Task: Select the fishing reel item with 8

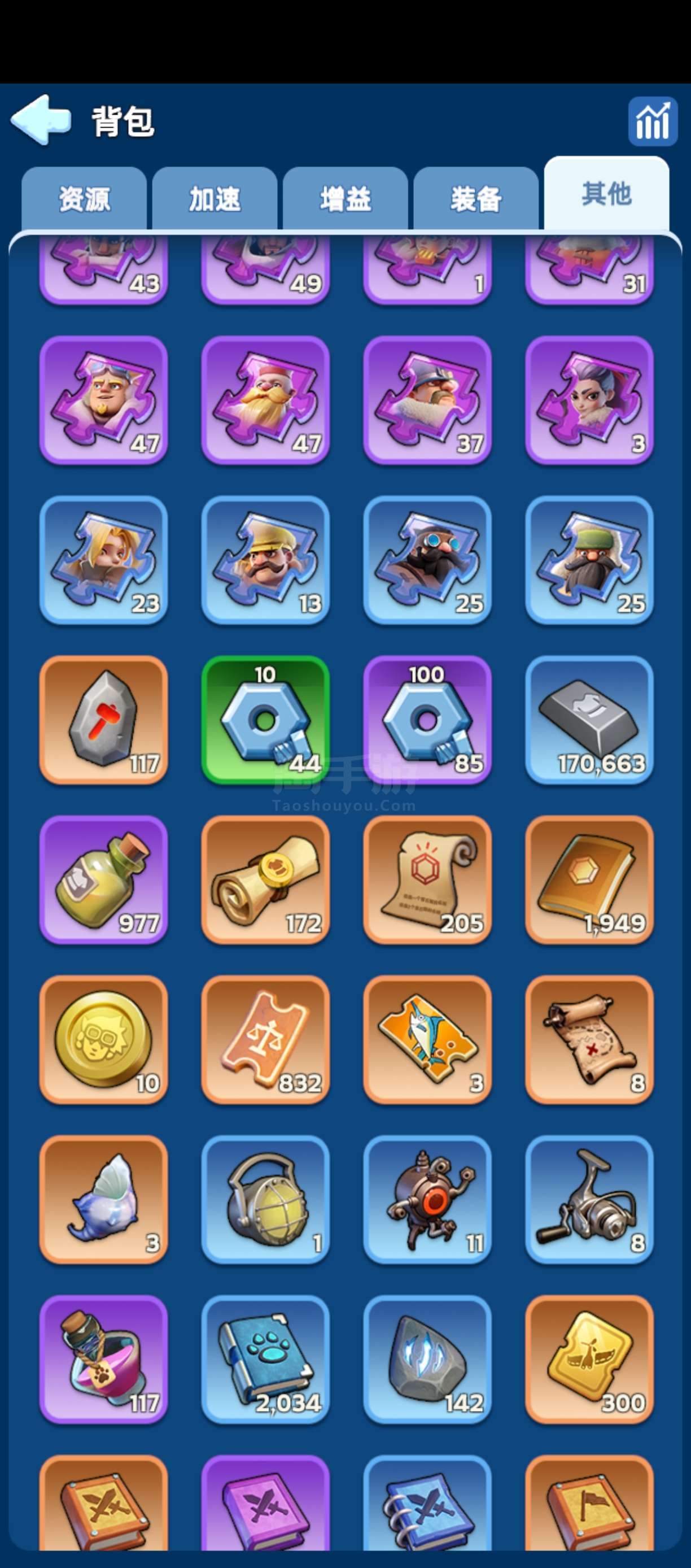Action: [589, 1200]
